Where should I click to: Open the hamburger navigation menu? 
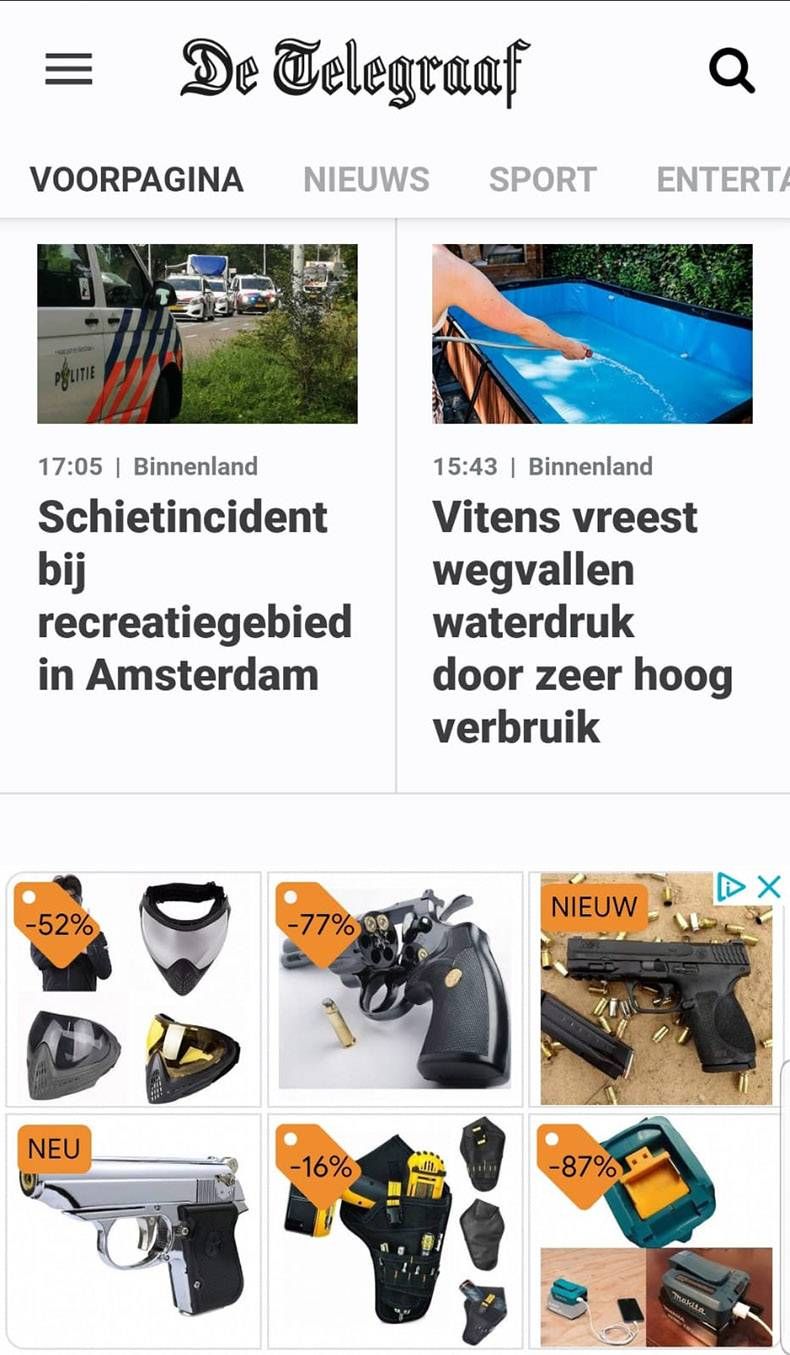pyautogui.click(x=67, y=68)
